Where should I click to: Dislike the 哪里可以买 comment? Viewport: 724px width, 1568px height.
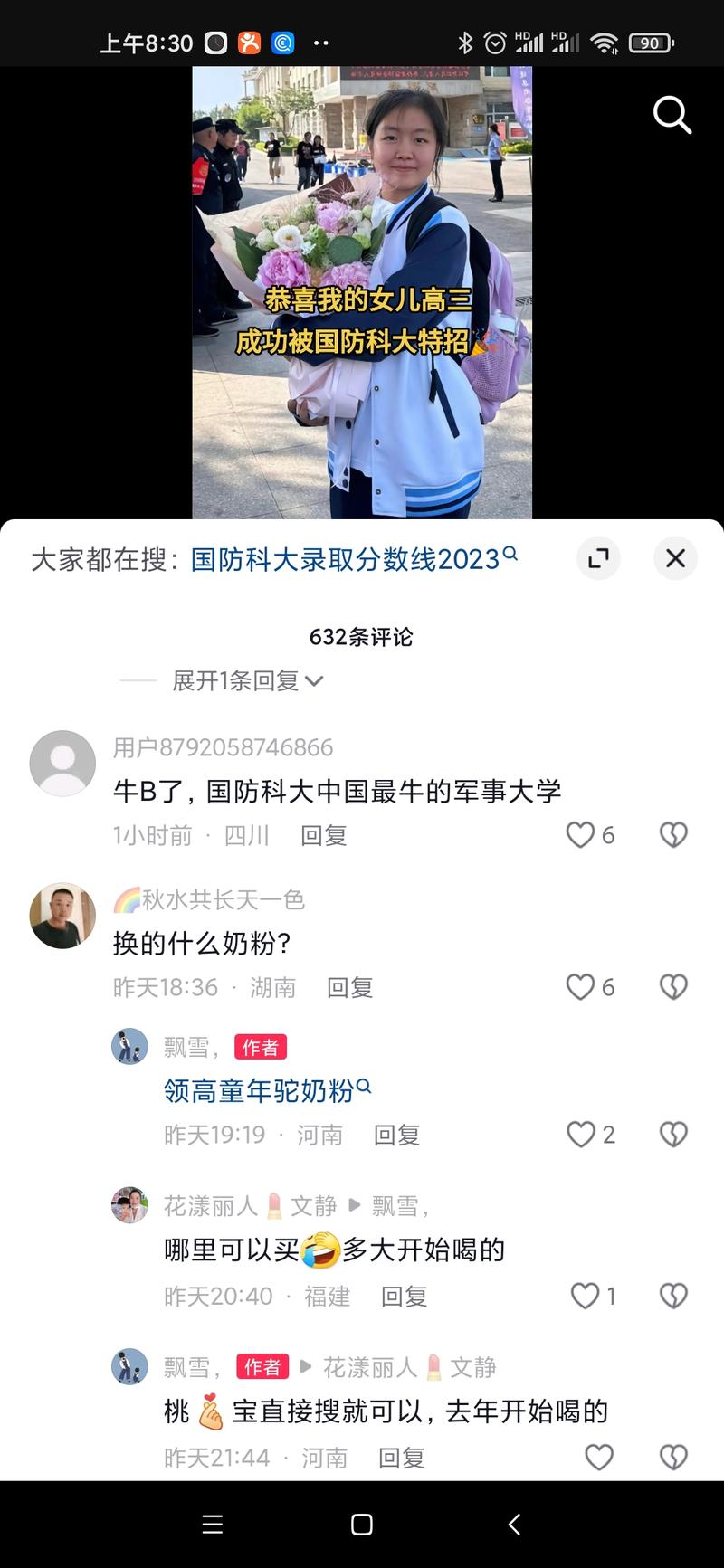tap(673, 1296)
